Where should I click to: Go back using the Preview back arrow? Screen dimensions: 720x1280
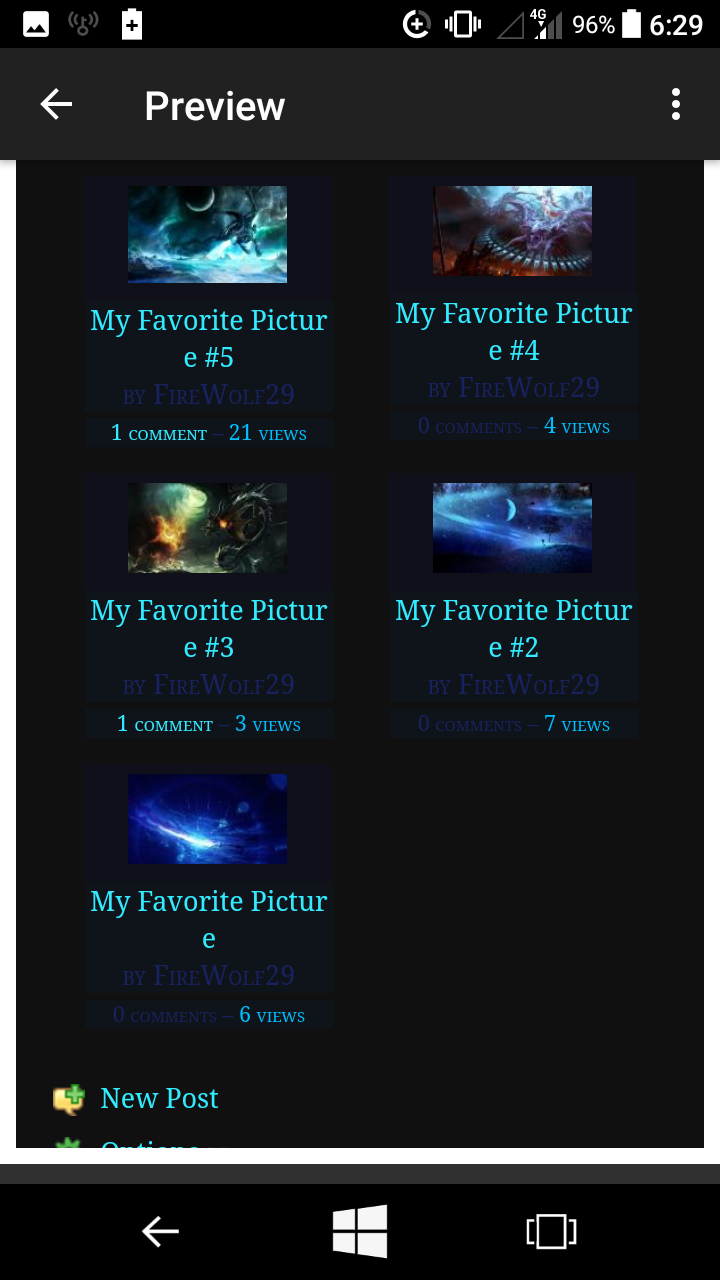[x=56, y=105]
